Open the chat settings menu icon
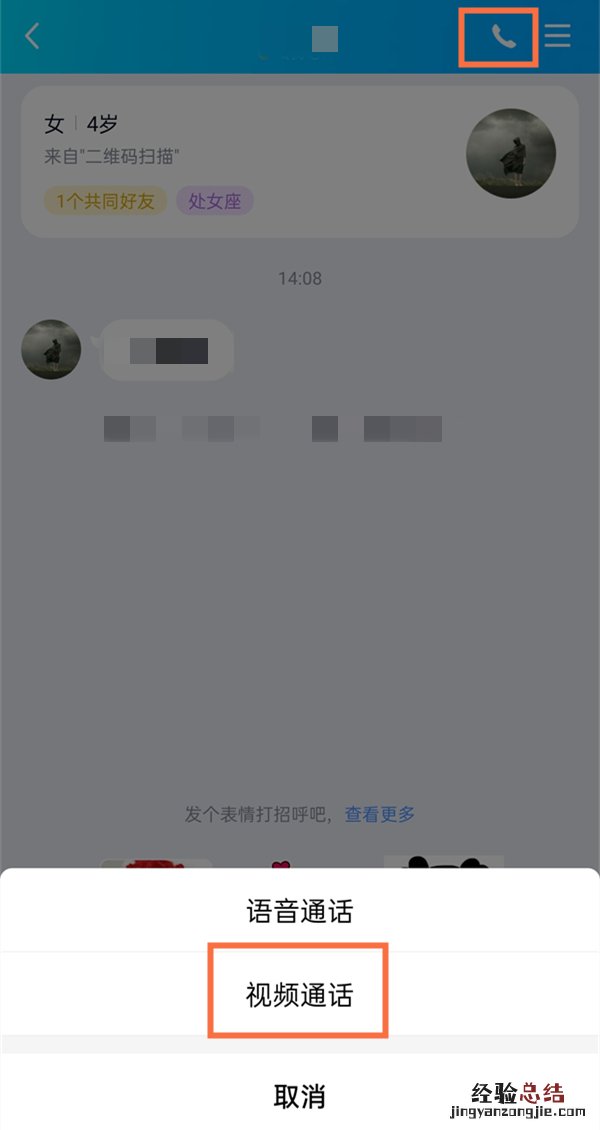600x1130 pixels. click(x=557, y=37)
